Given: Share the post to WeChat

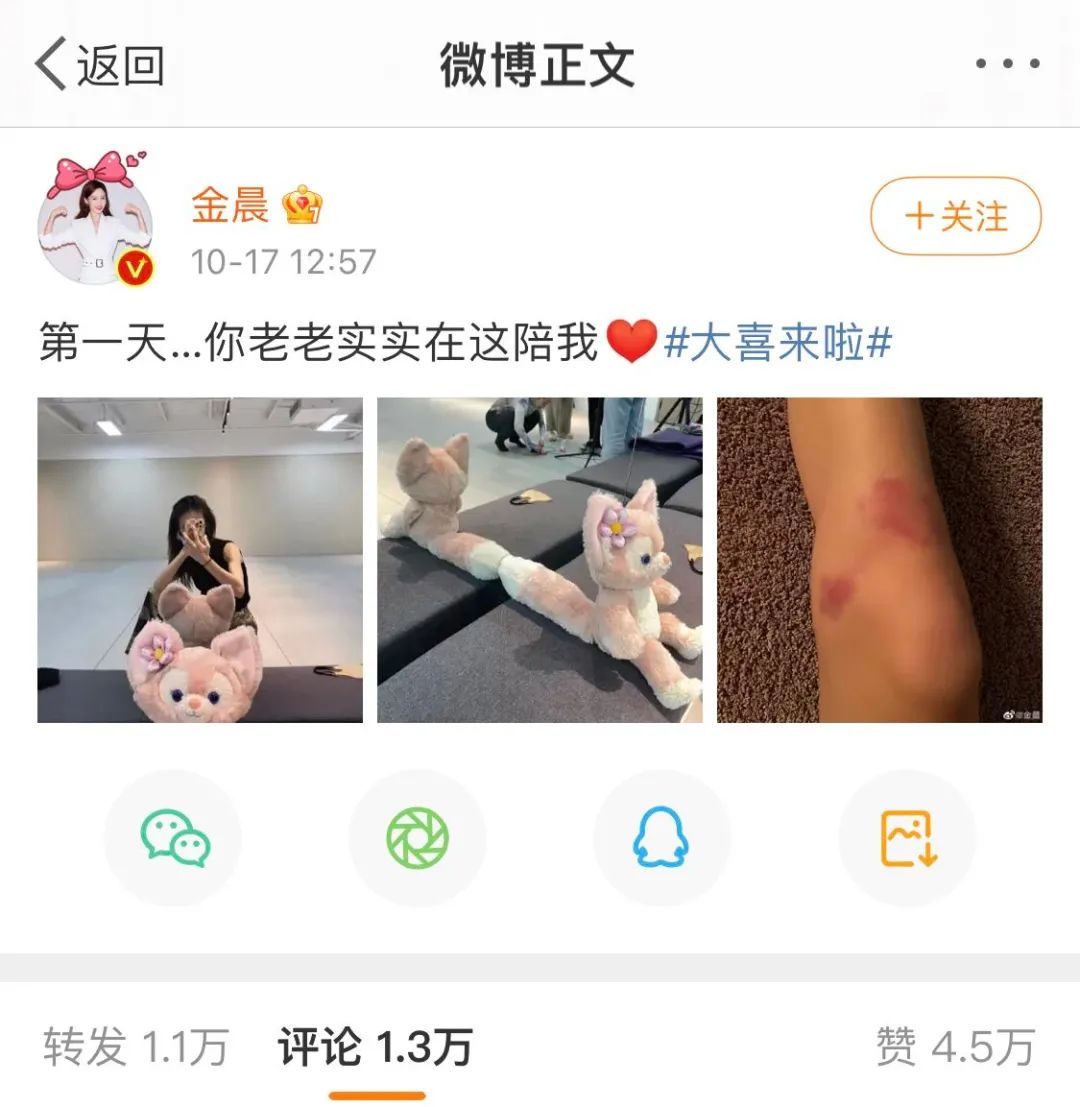Looking at the screenshot, I should point(174,838).
